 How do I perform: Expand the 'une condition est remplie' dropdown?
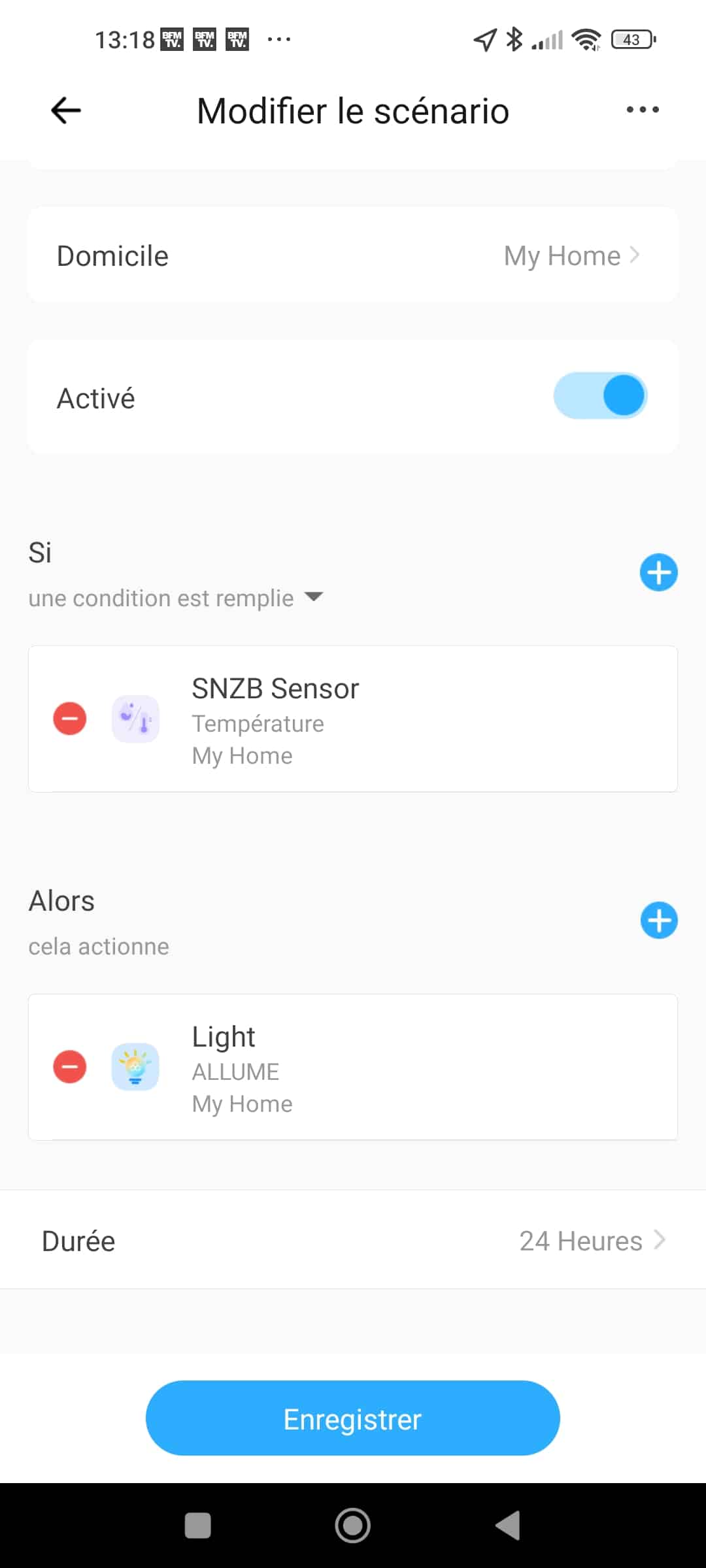coord(176,598)
